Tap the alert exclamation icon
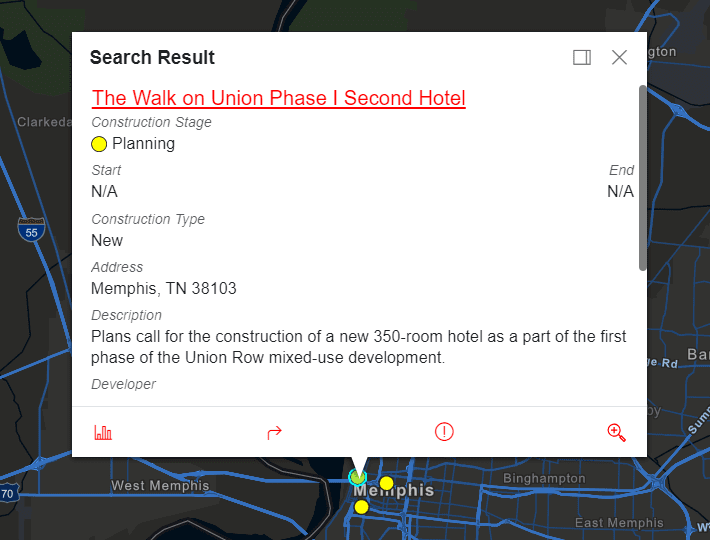The image size is (710, 540). point(444,432)
